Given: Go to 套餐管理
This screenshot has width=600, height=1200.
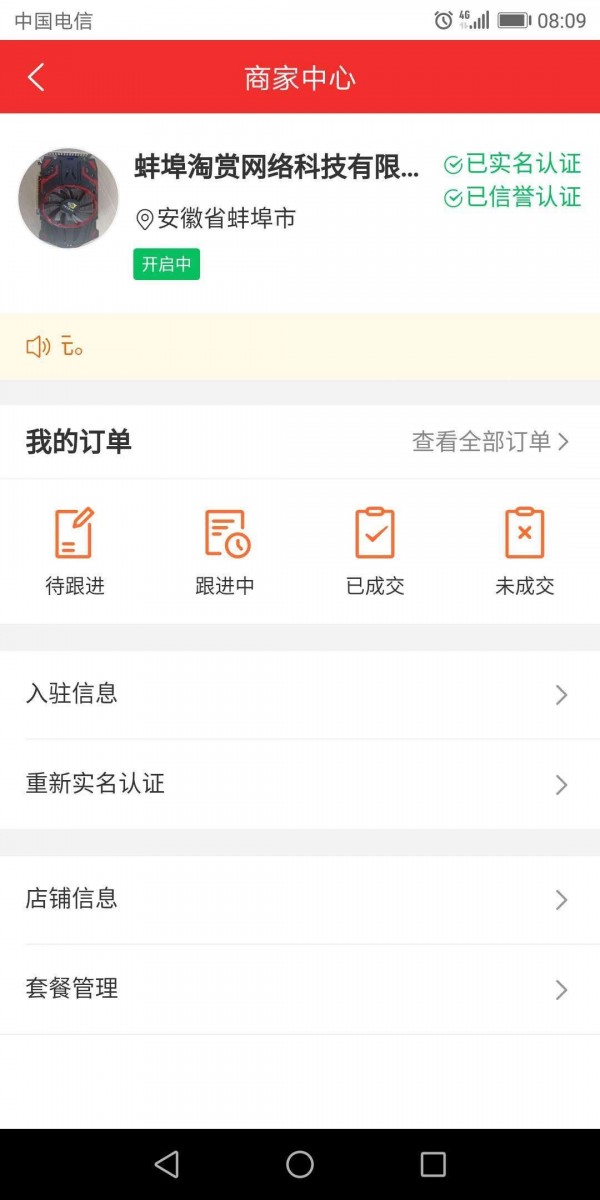Looking at the screenshot, I should (x=300, y=989).
